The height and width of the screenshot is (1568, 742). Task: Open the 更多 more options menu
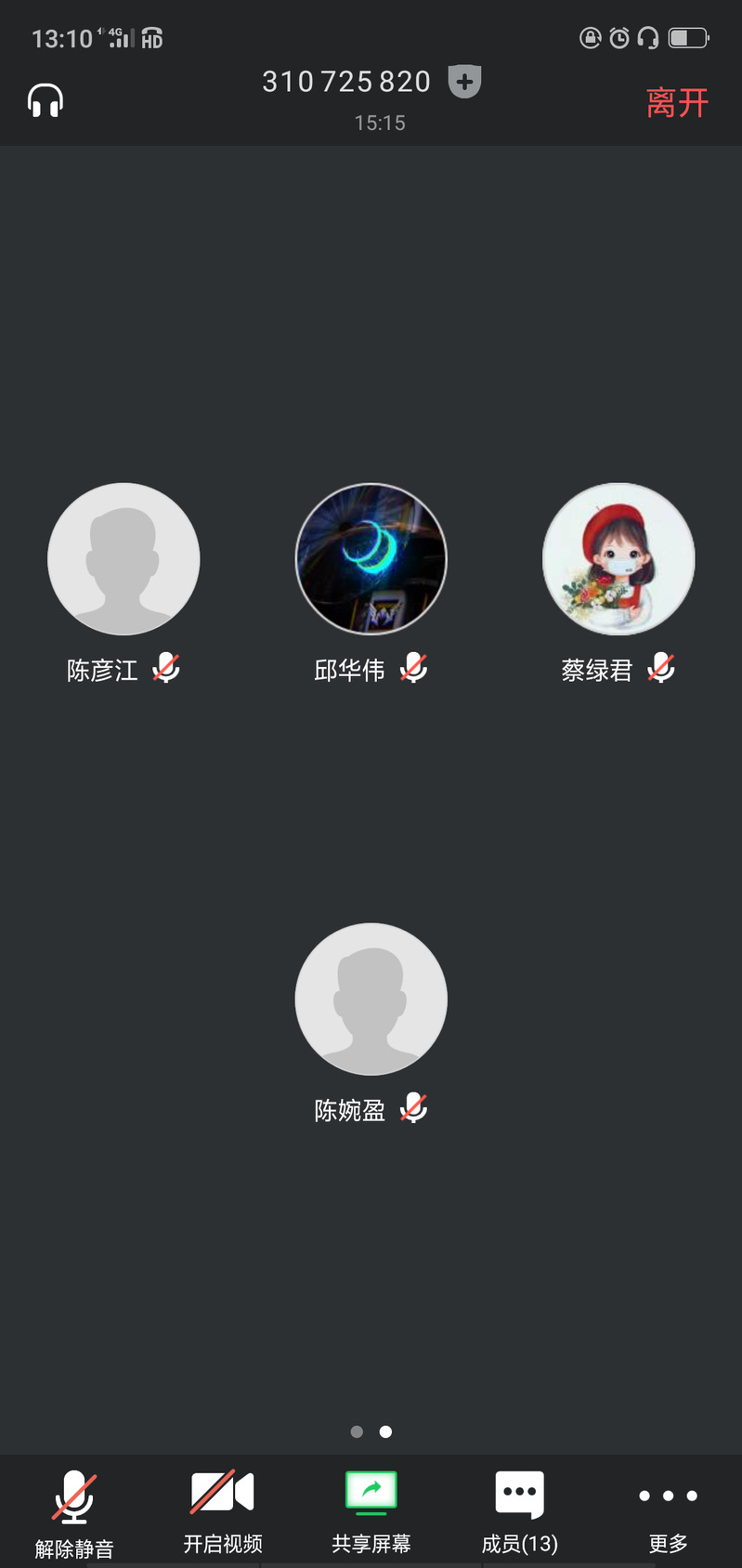pos(668,1510)
